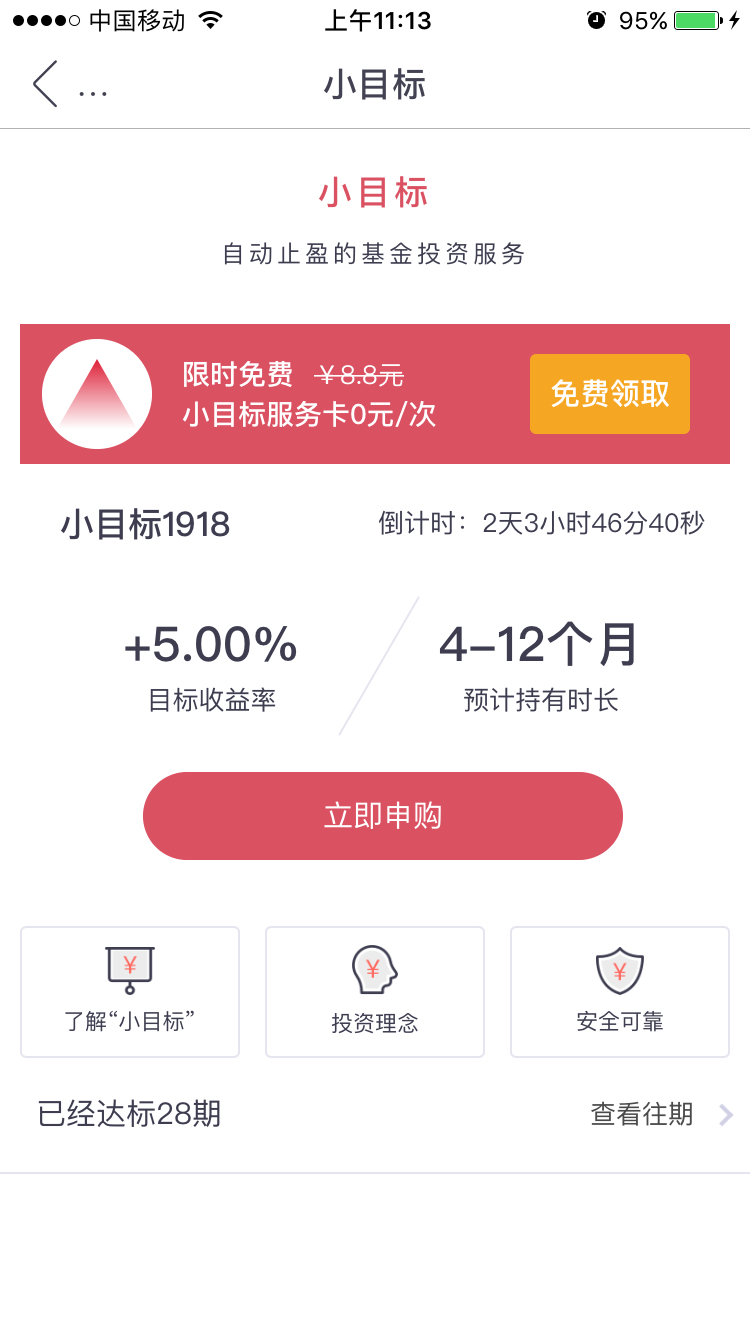Open the three-dots menu beside back arrow
Image resolution: width=750 pixels, height=1334 pixels.
coord(92,93)
